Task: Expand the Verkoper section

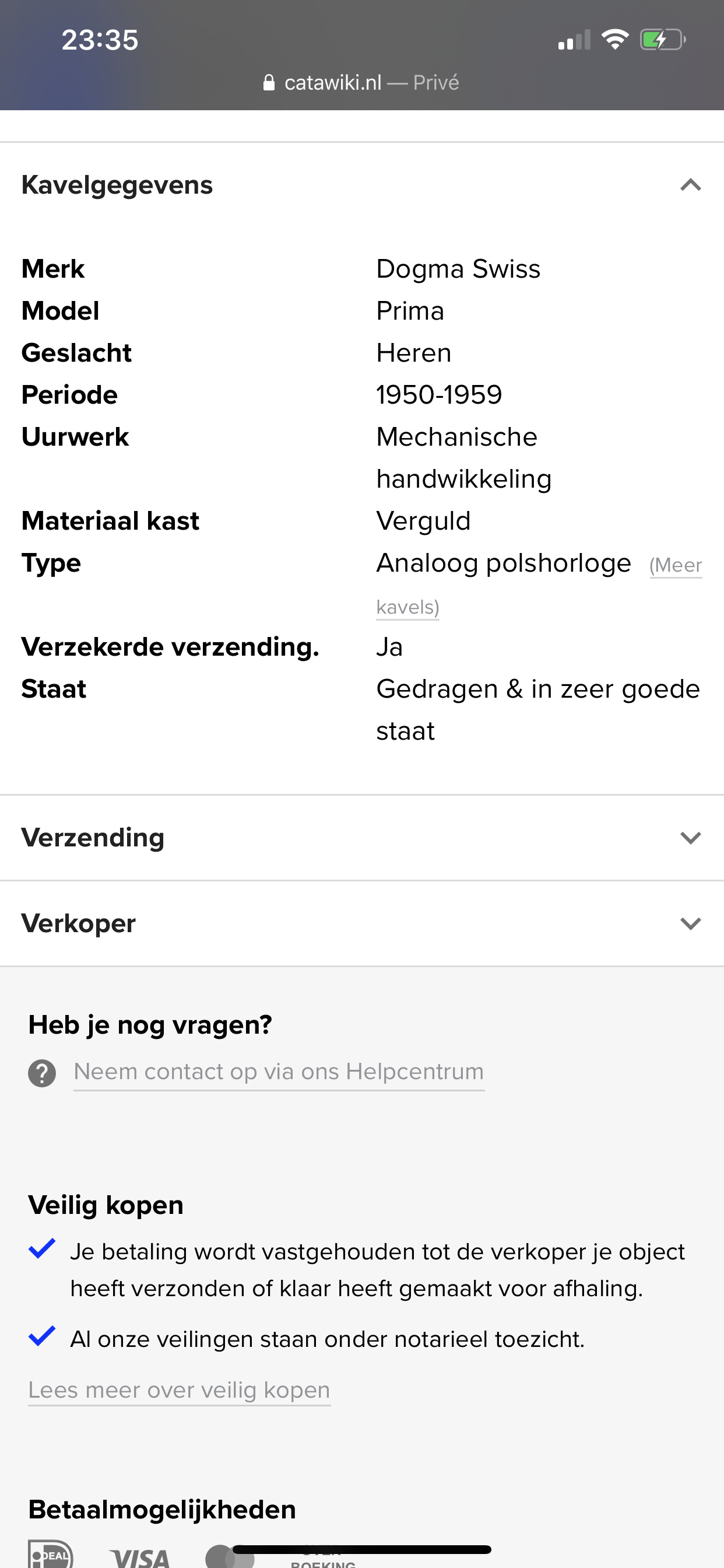Action: point(361,923)
